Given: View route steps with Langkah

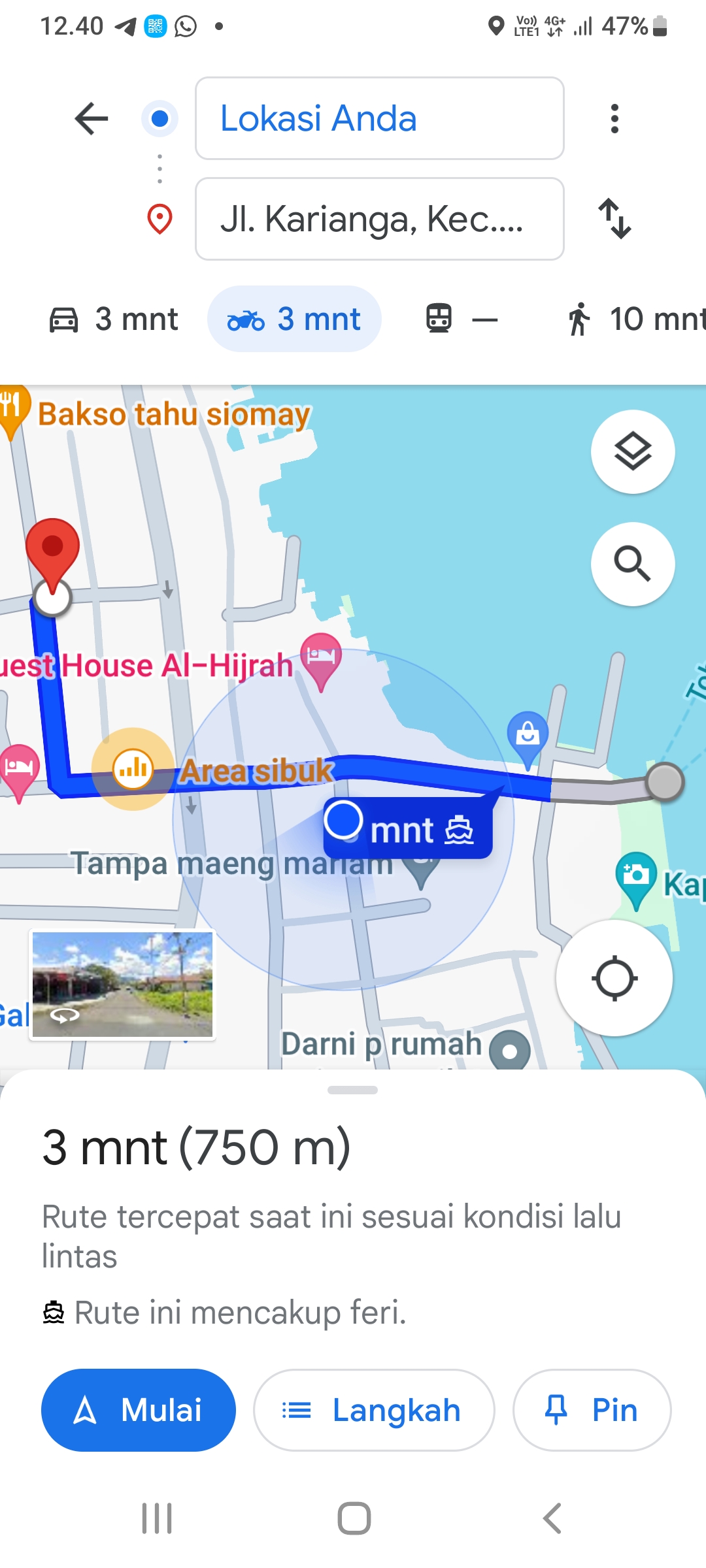Looking at the screenshot, I should tap(374, 1410).
